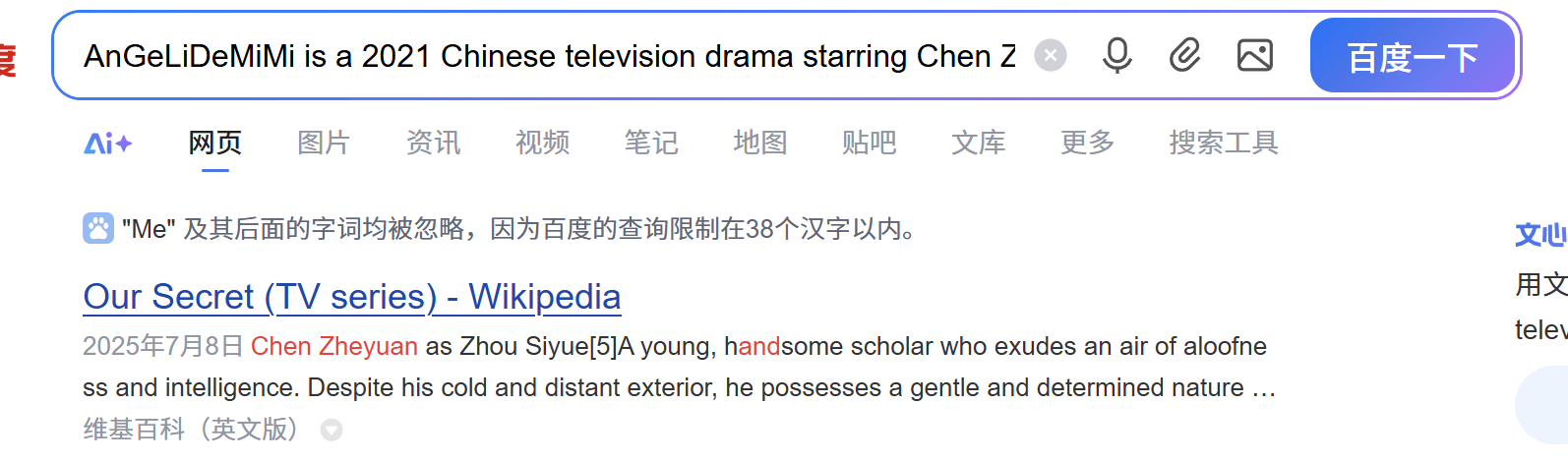Image resolution: width=1568 pixels, height=462 pixels.
Task: Tap the search query text field
Action: click(549, 56)
